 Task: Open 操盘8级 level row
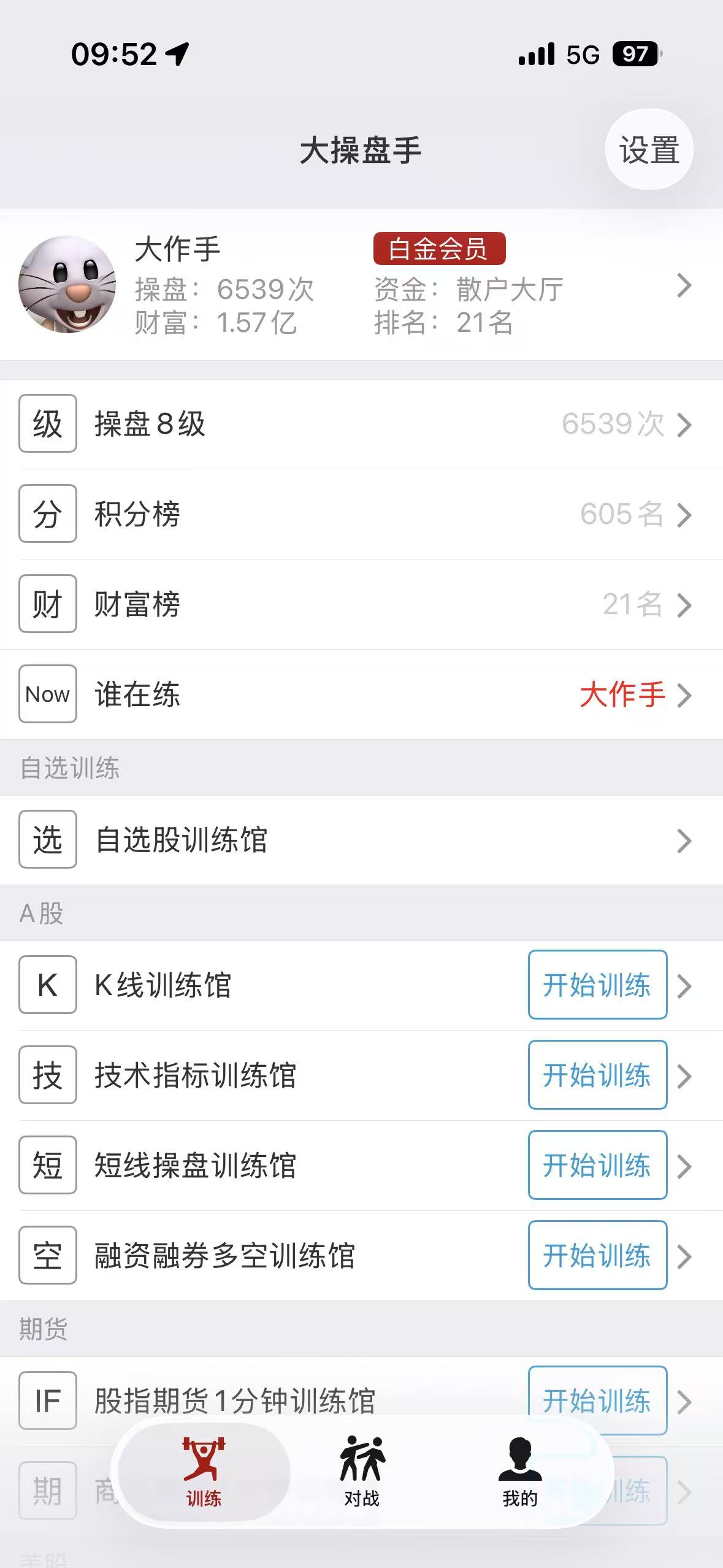tap(356, 424)
